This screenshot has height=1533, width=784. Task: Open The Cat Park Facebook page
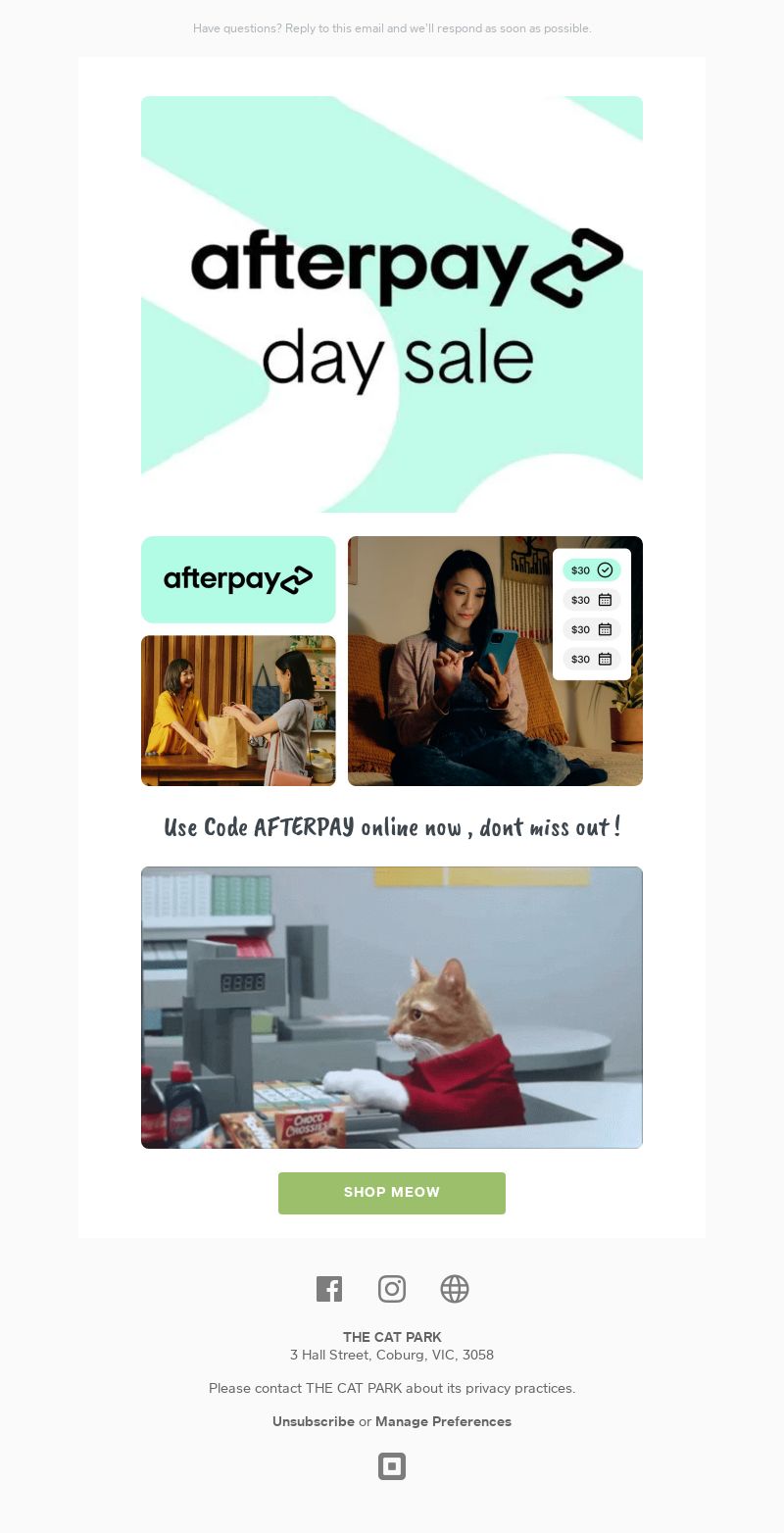click(329, 1289)
